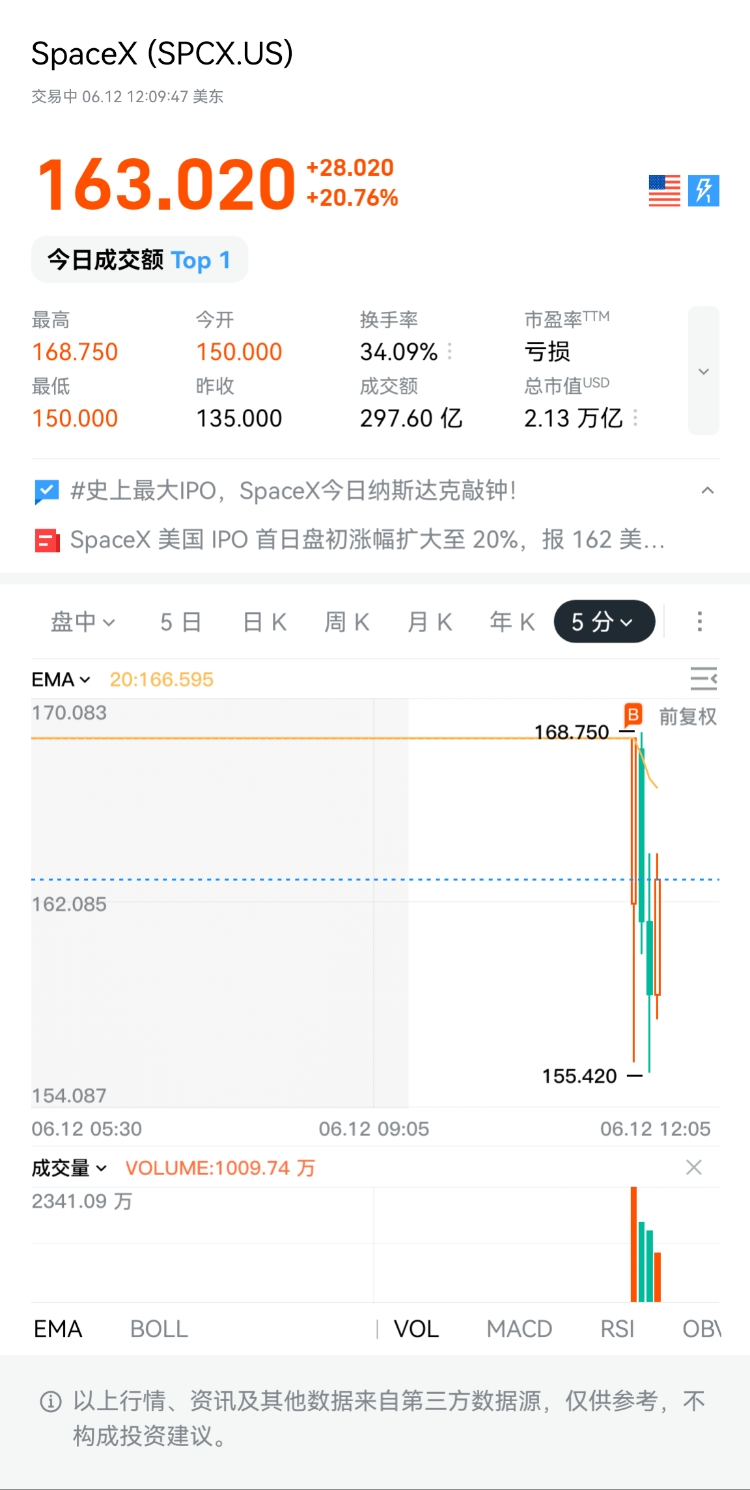Open the #史上最大IPO topic post
This screenshot has height=1490, width=750.
point(294,491)
